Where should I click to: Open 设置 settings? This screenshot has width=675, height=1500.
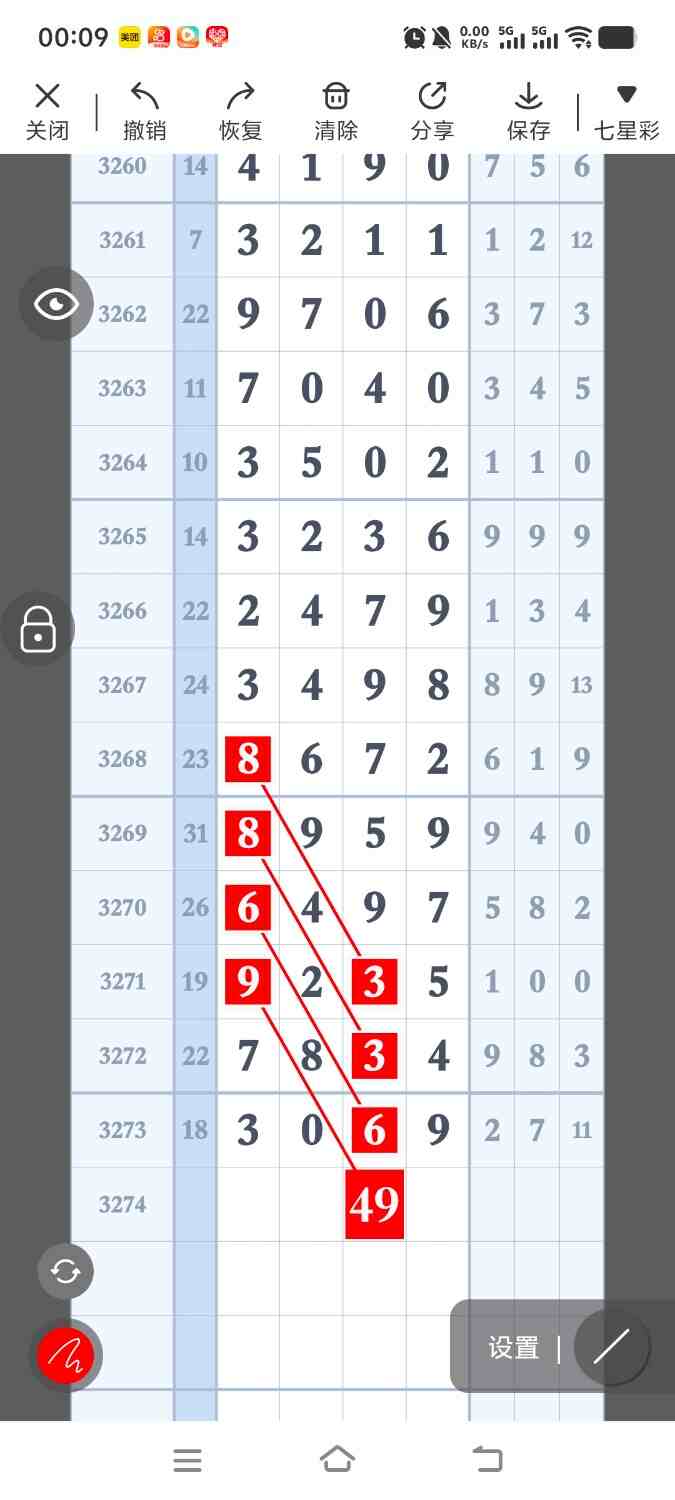pyautogui.click(x=514, y=1347)
